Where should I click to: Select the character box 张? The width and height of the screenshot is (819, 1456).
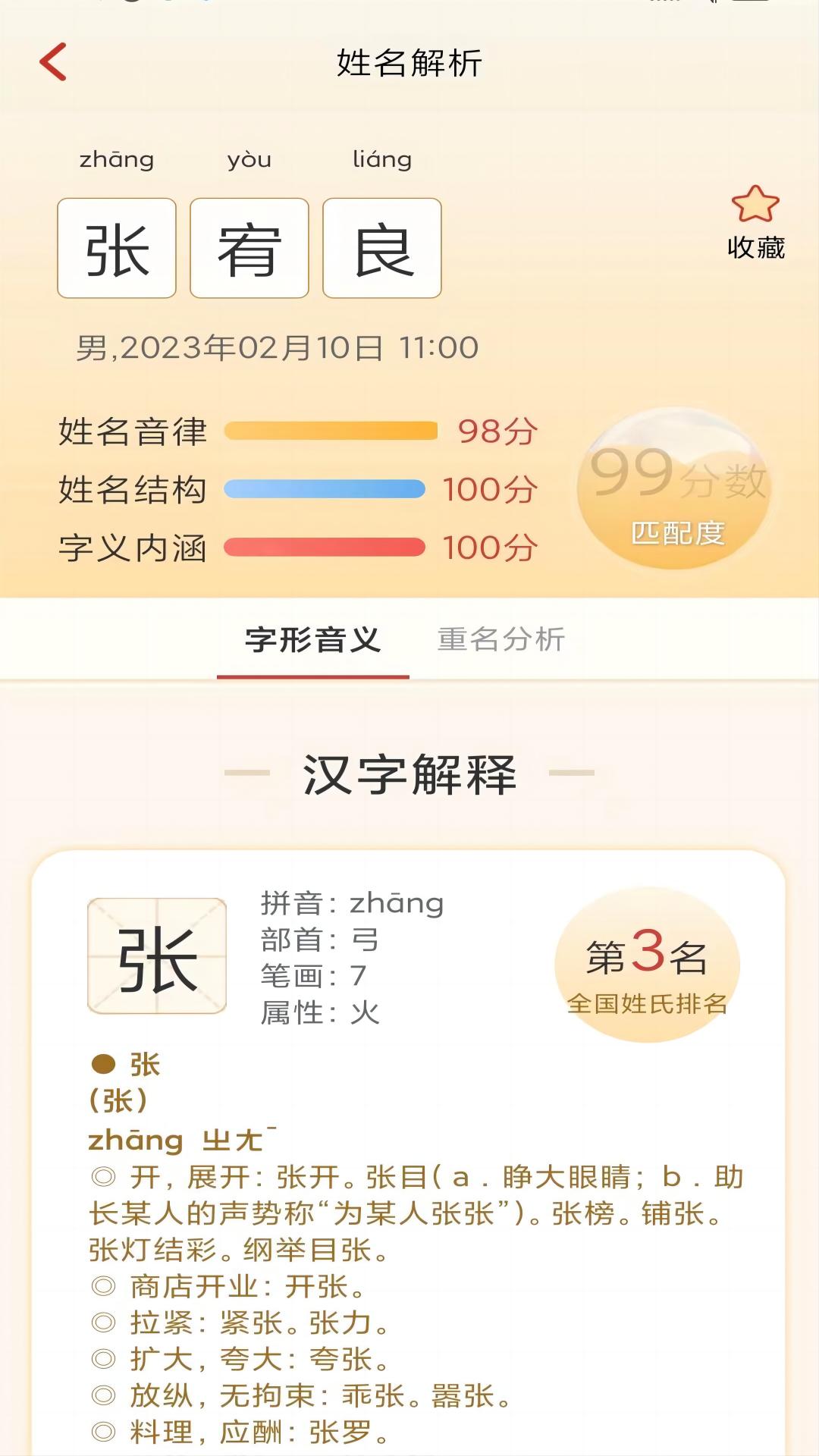(x=115, y=249)
